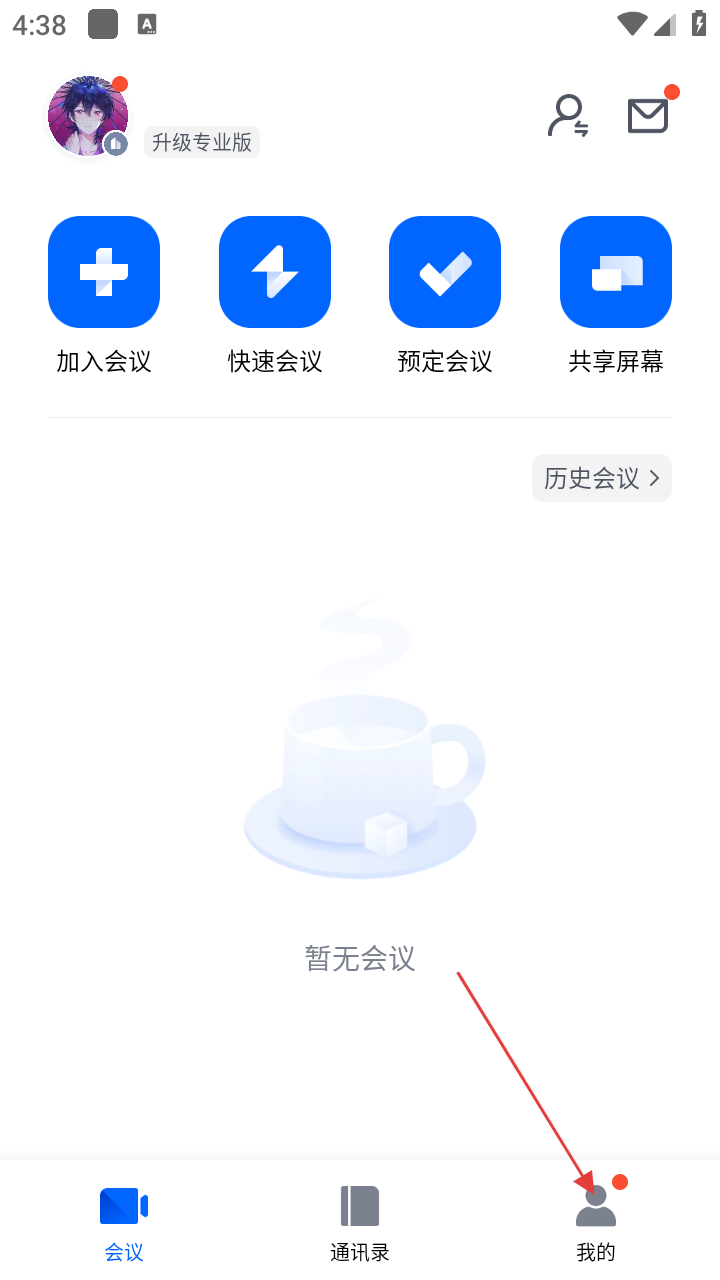The width and height of the screenshot is (720, 1280).
Task: Start a 快速会议 quick meeting
Action: (x=275, y=272)
